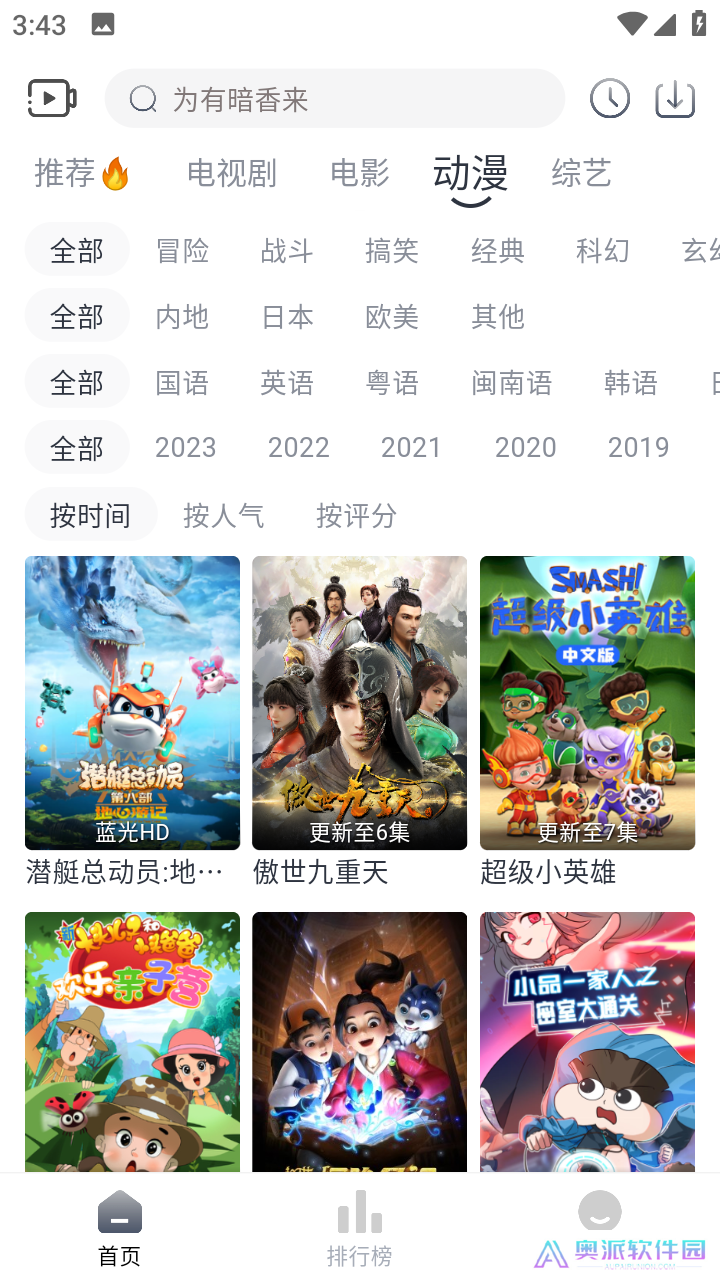Open the video player icon top left

pos(50,98)
